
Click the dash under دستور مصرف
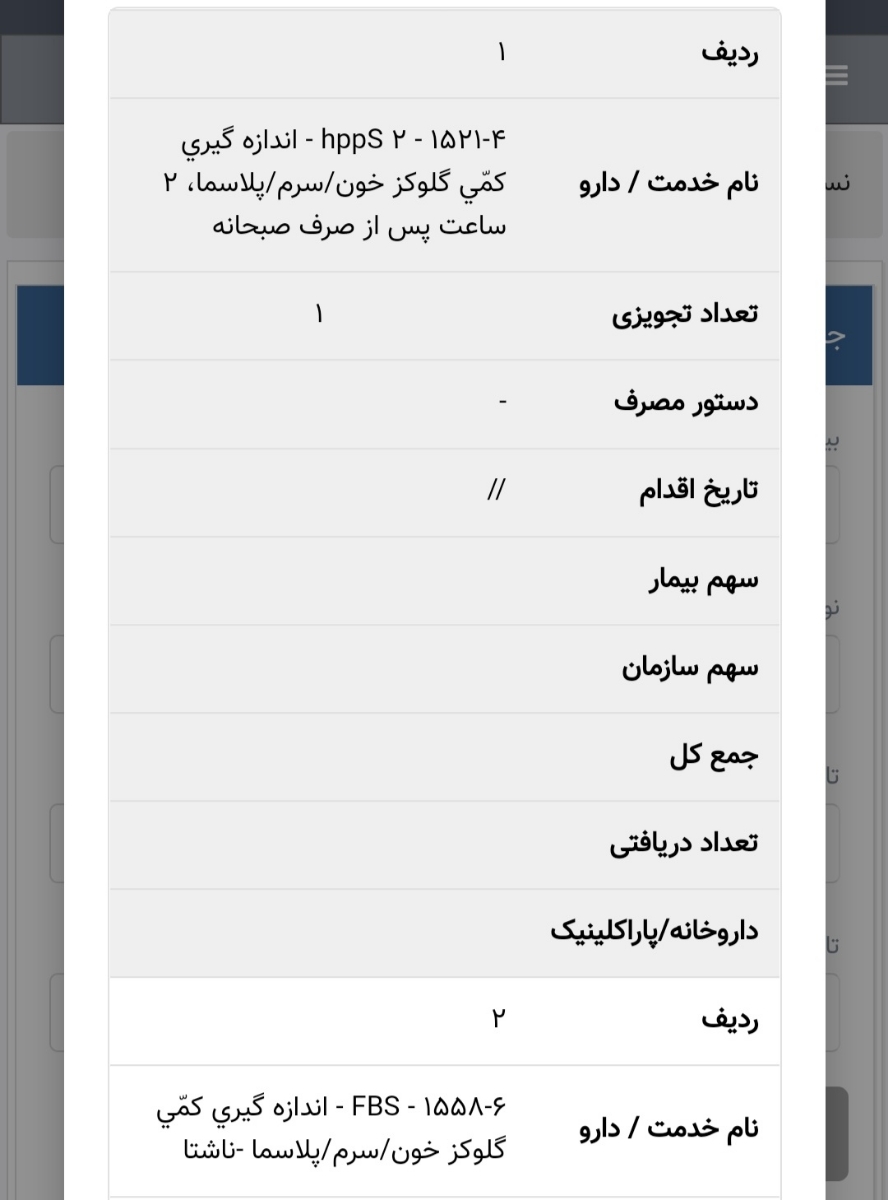point(502,402)
